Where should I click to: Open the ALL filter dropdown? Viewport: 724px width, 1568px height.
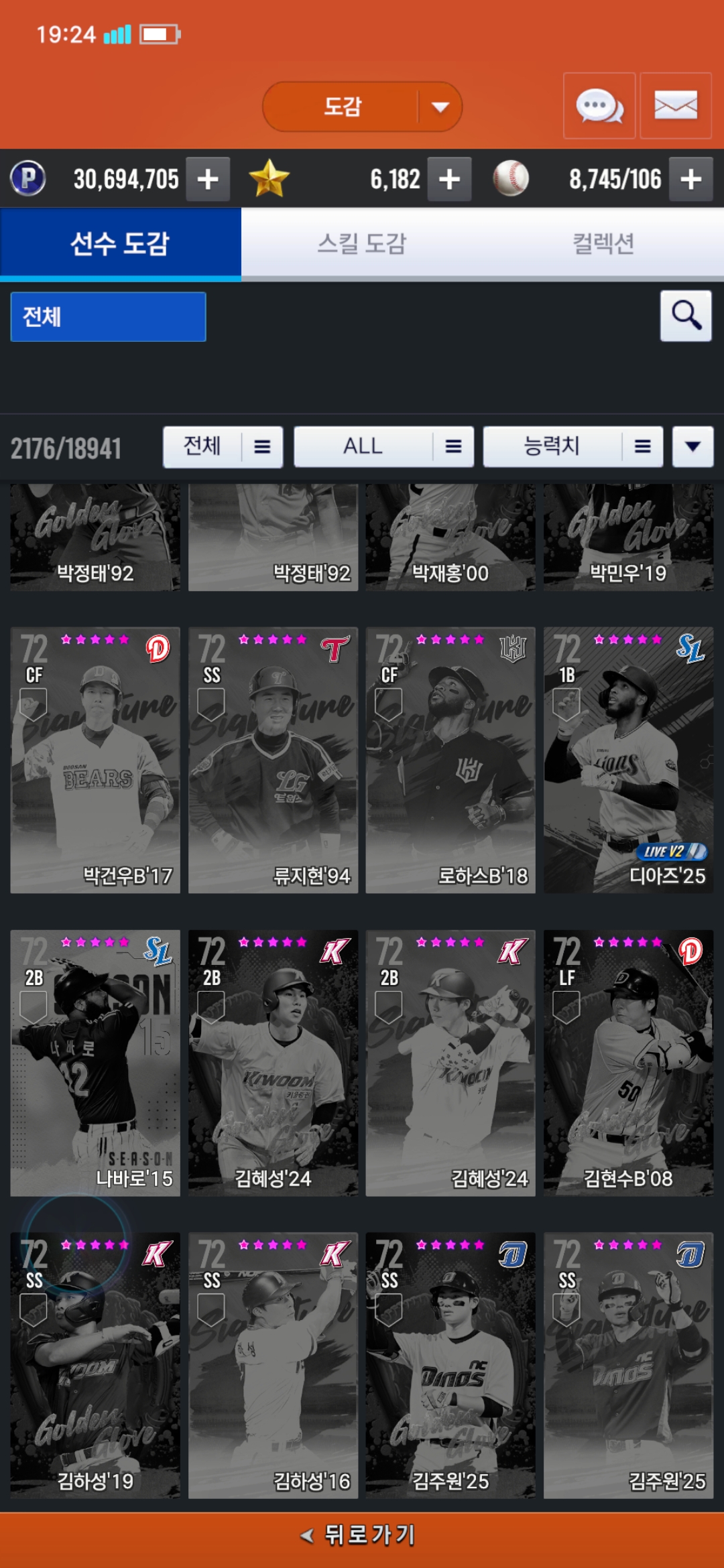383,446
